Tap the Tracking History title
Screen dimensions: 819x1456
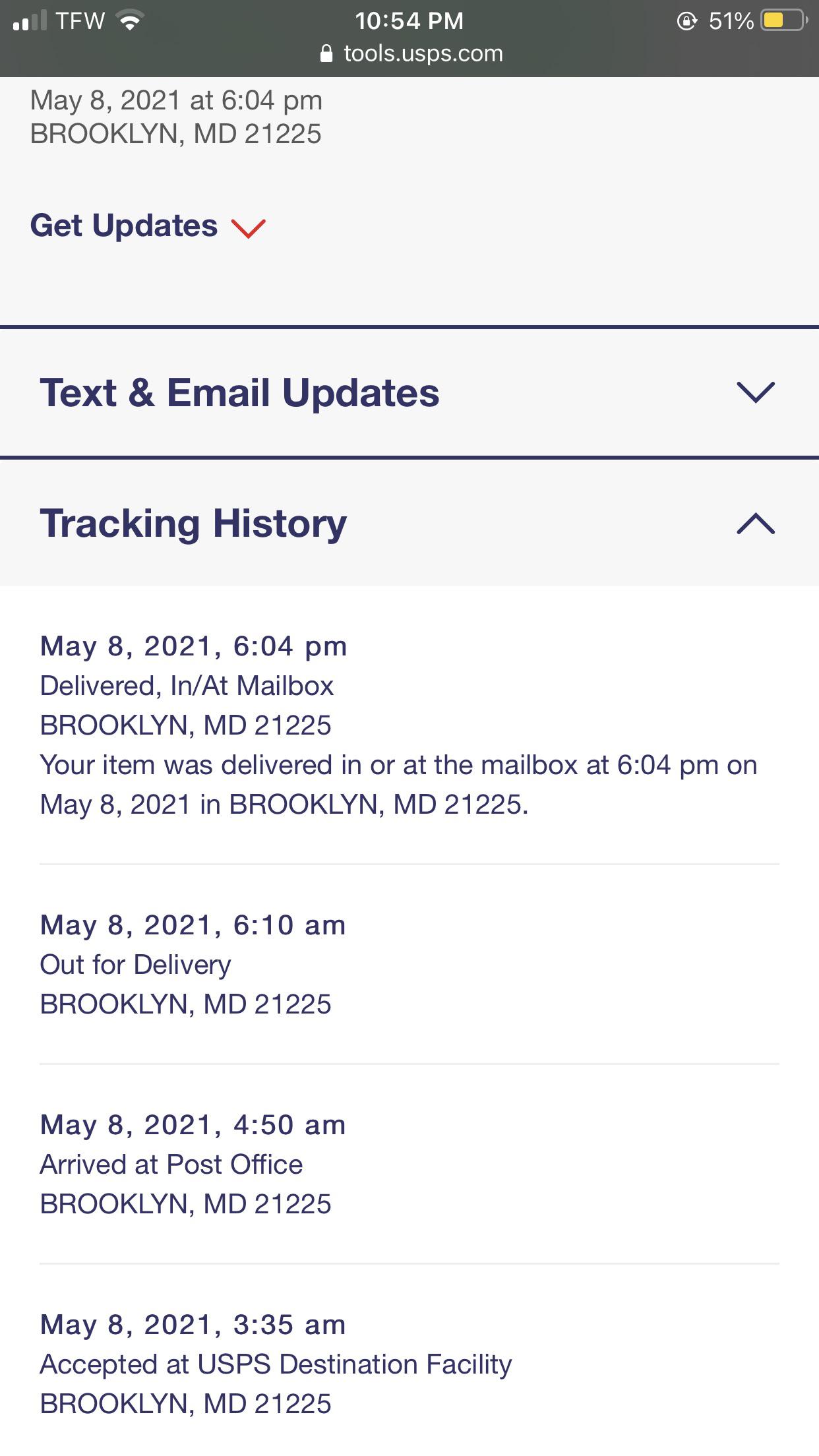coord(193,523)
